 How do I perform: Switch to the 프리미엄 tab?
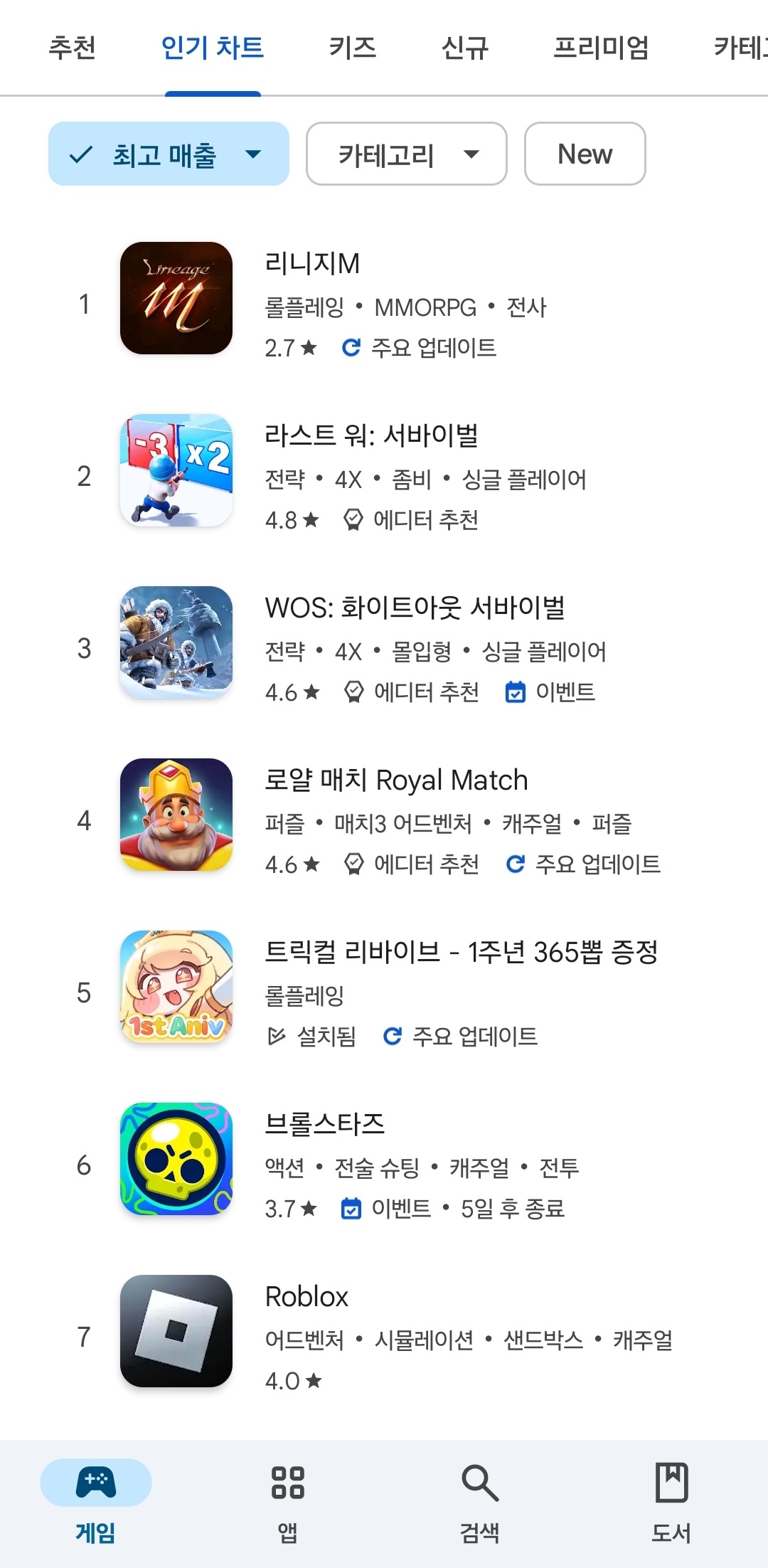pyautogui.click(x=601, y=48)
